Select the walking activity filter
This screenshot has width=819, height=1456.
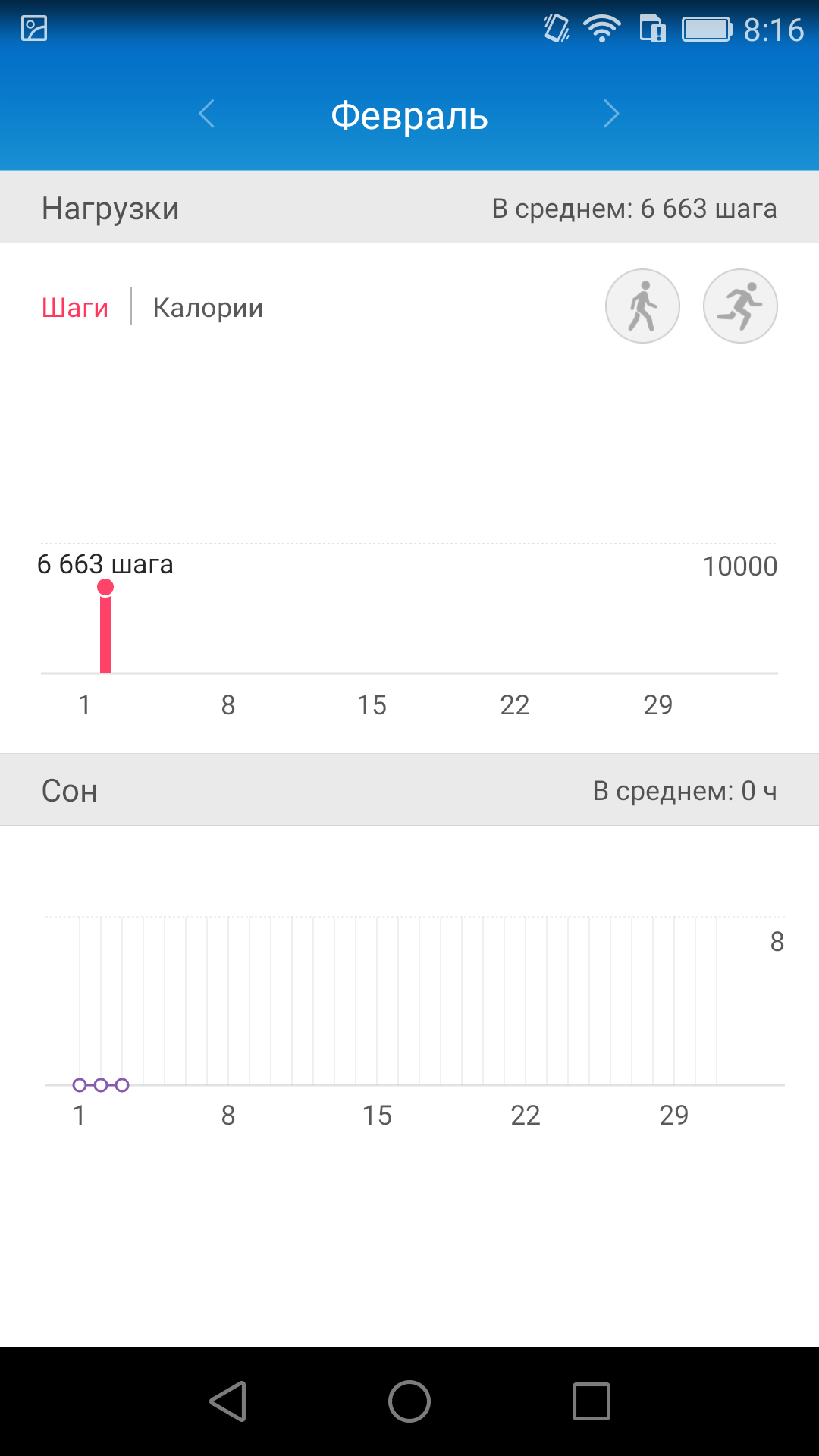(642, 306)
